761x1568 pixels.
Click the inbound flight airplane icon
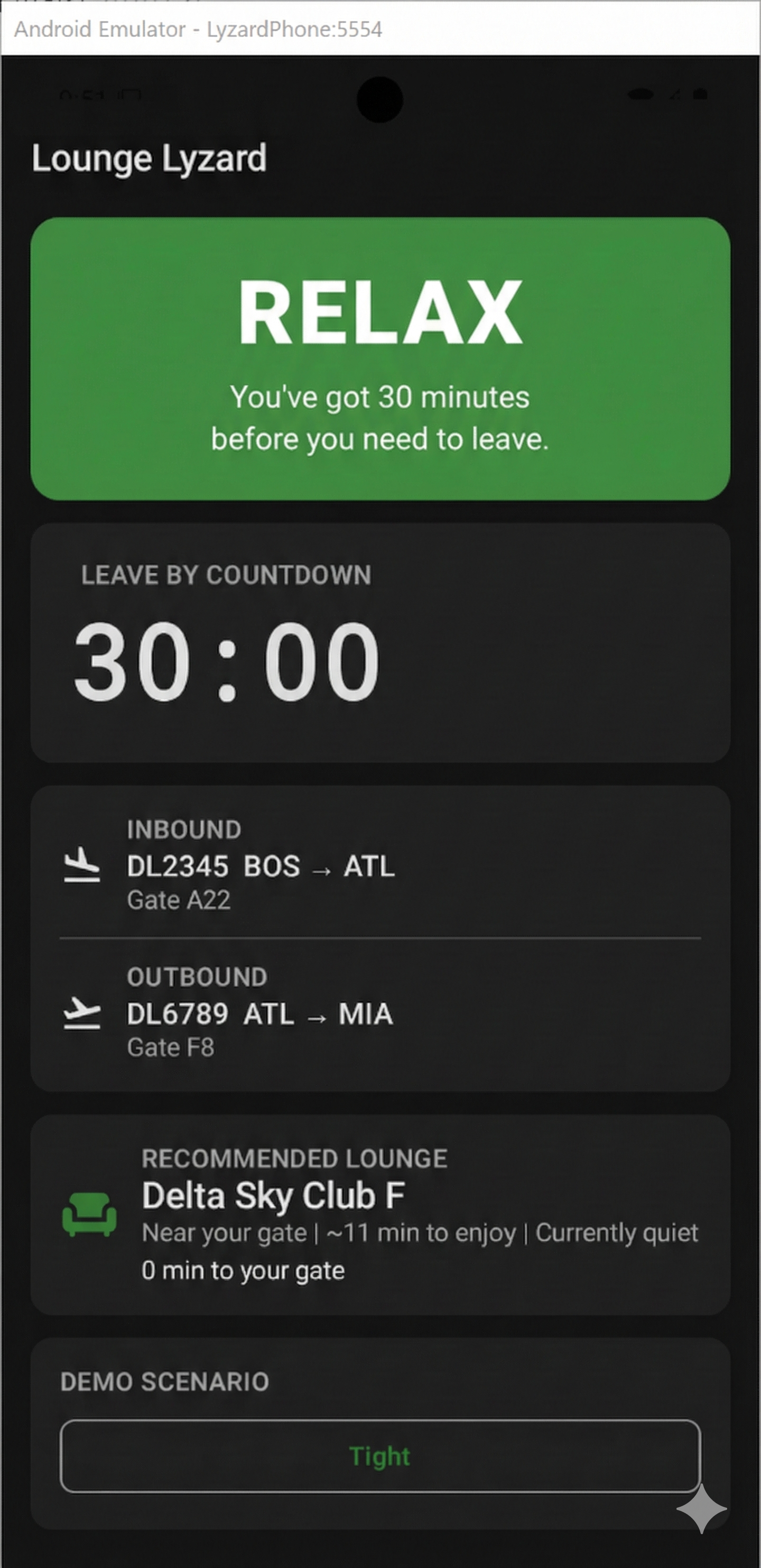tap(83, 867)
